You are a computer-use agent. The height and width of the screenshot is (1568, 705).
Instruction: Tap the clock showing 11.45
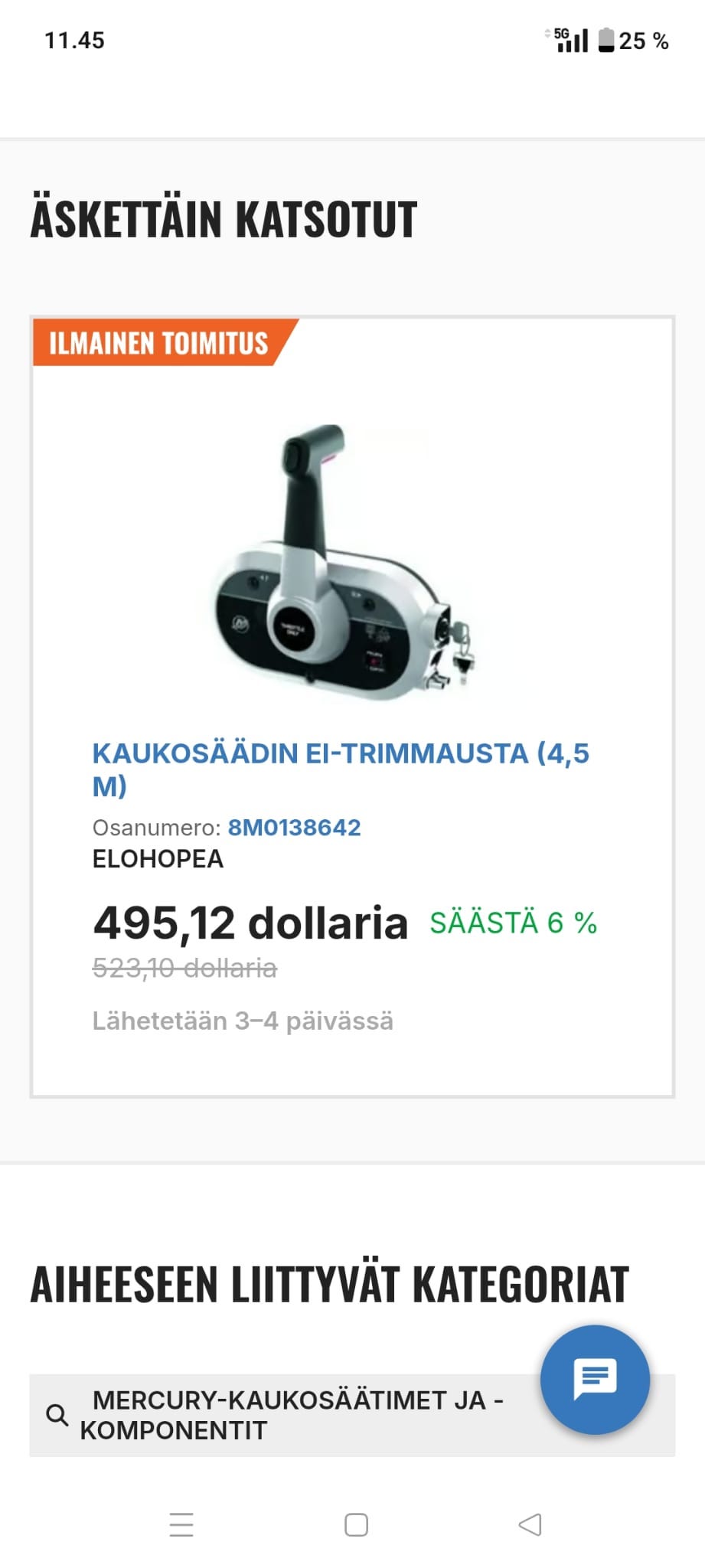[73, 40]
